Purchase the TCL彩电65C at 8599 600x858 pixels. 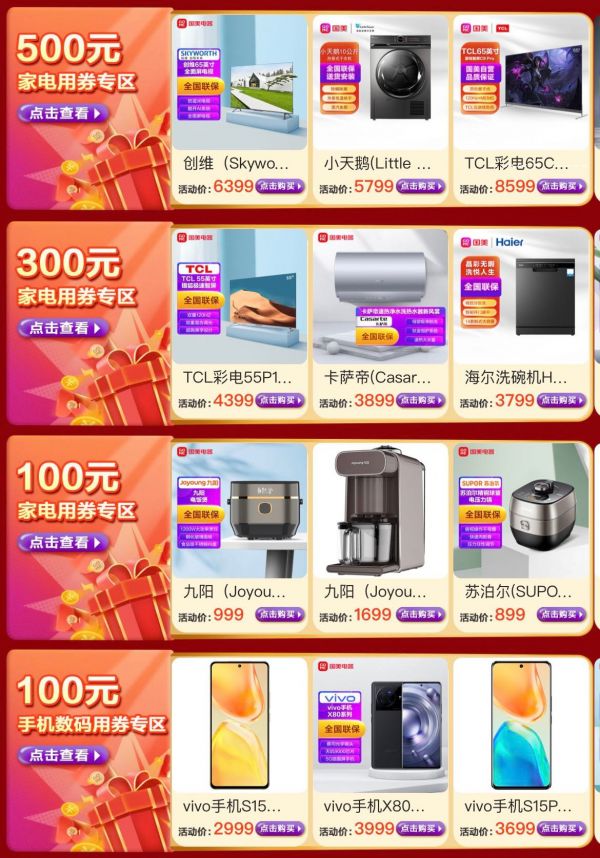click(561, 186)
